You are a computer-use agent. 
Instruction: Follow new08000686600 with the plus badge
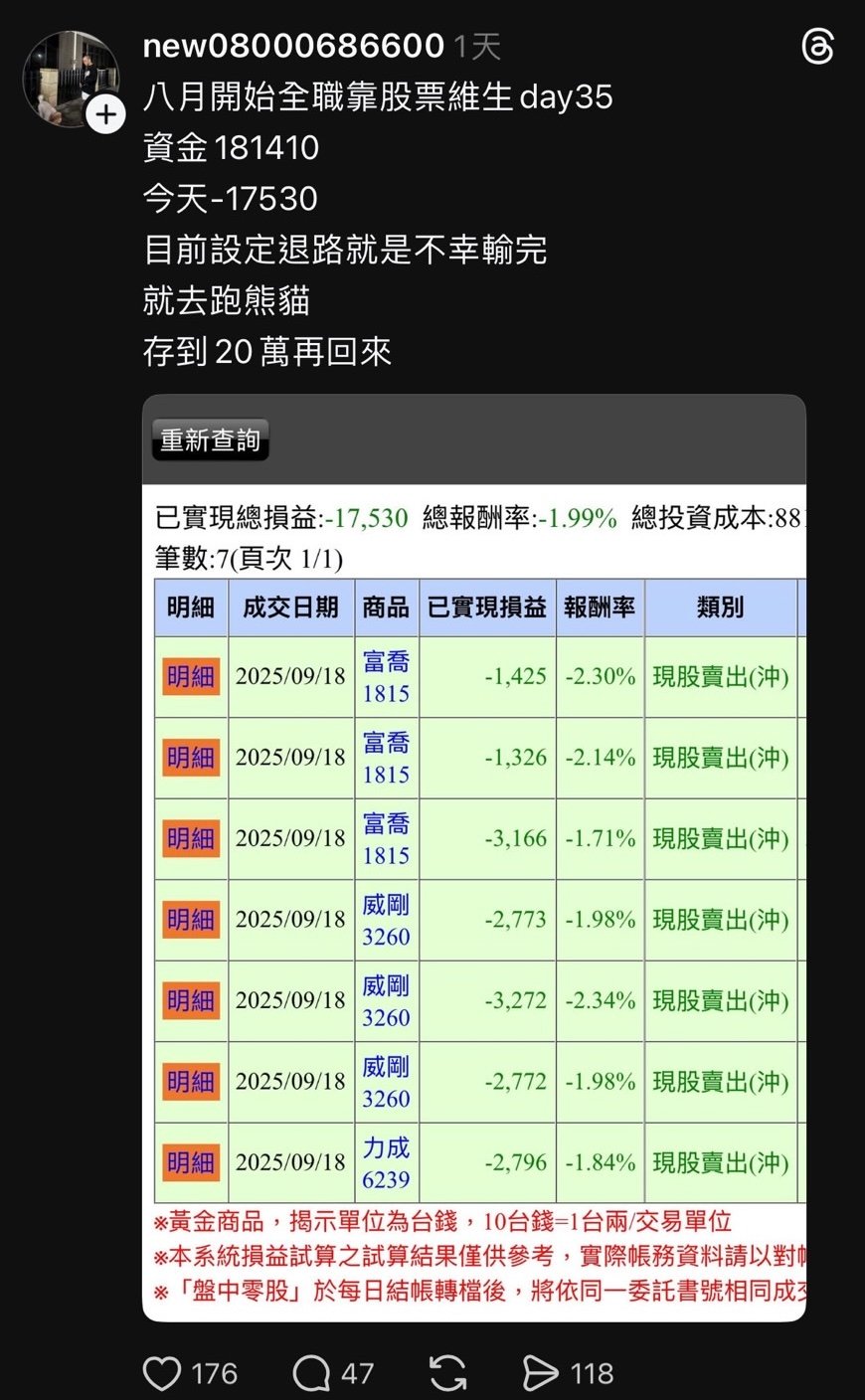tap(105, 114)
